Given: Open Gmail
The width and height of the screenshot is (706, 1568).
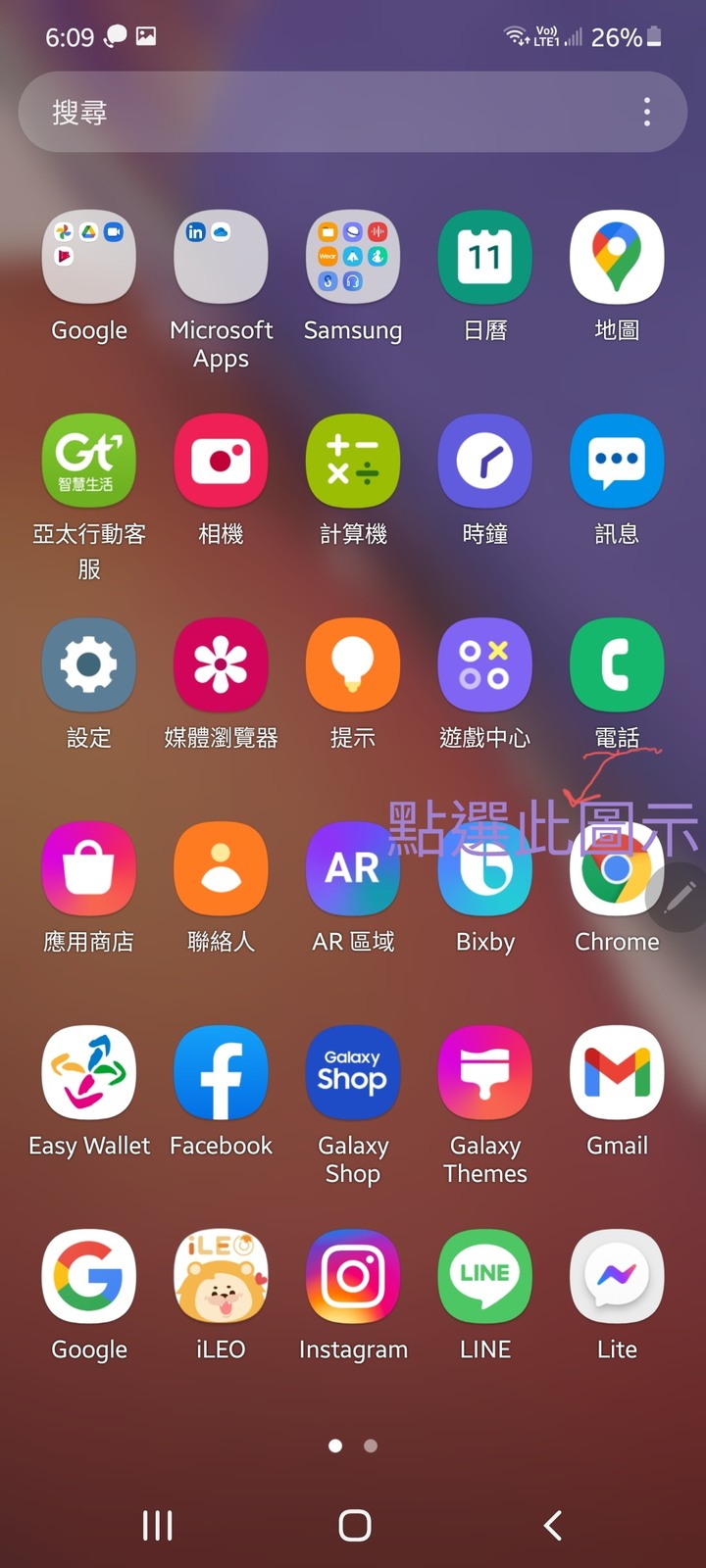Looking at the screenshot, I should click(x=617, y=1073).
